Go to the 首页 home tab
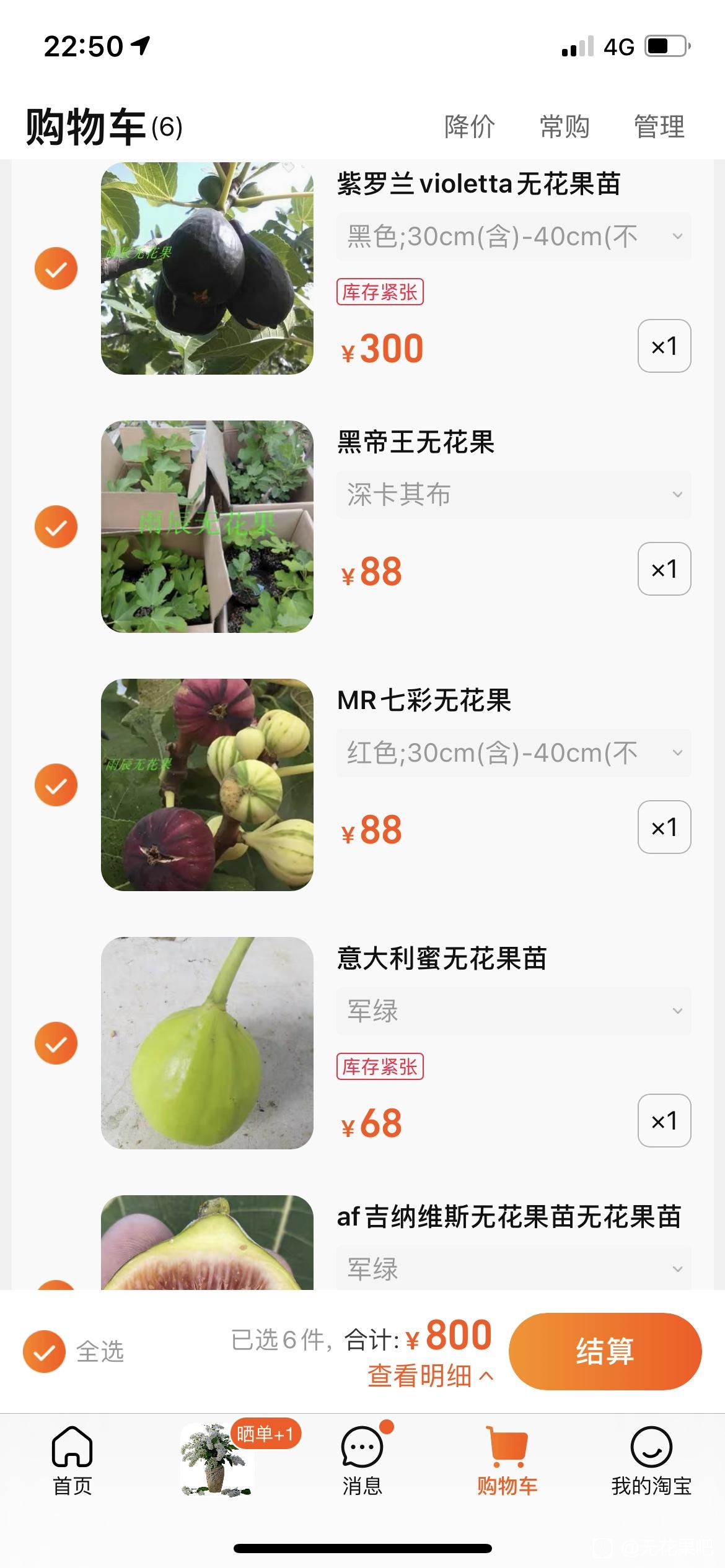Viewport: 725px width, 1568px height. click(72, 1461)
